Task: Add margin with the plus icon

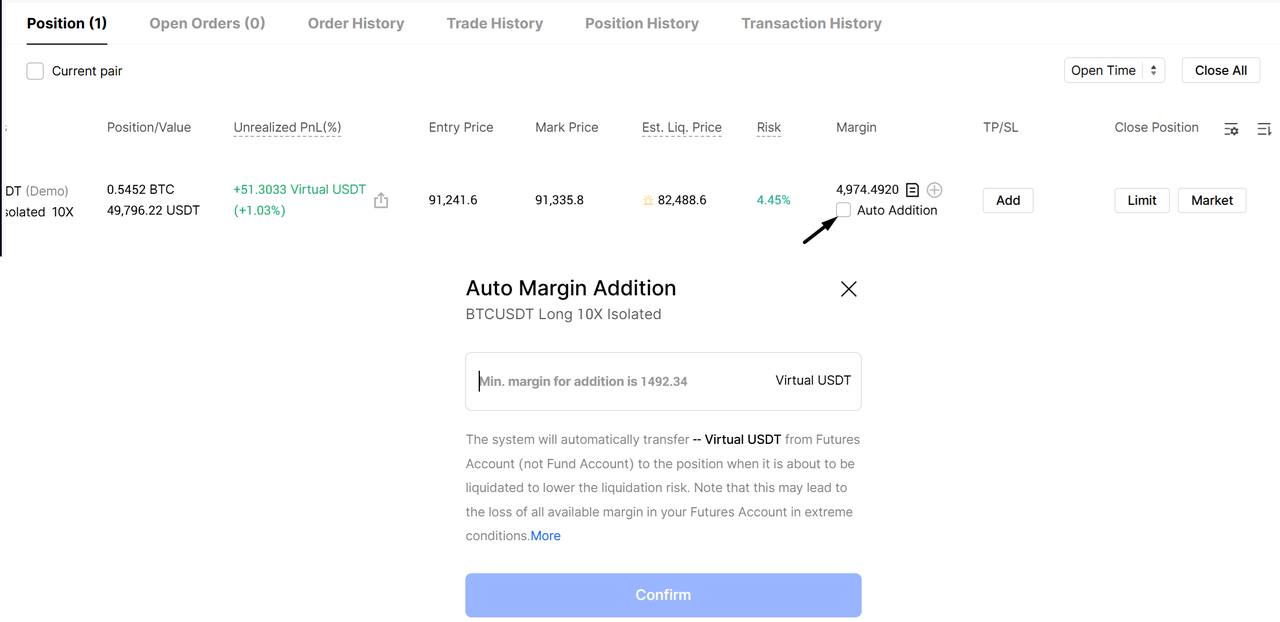Action: coord(934,190)
